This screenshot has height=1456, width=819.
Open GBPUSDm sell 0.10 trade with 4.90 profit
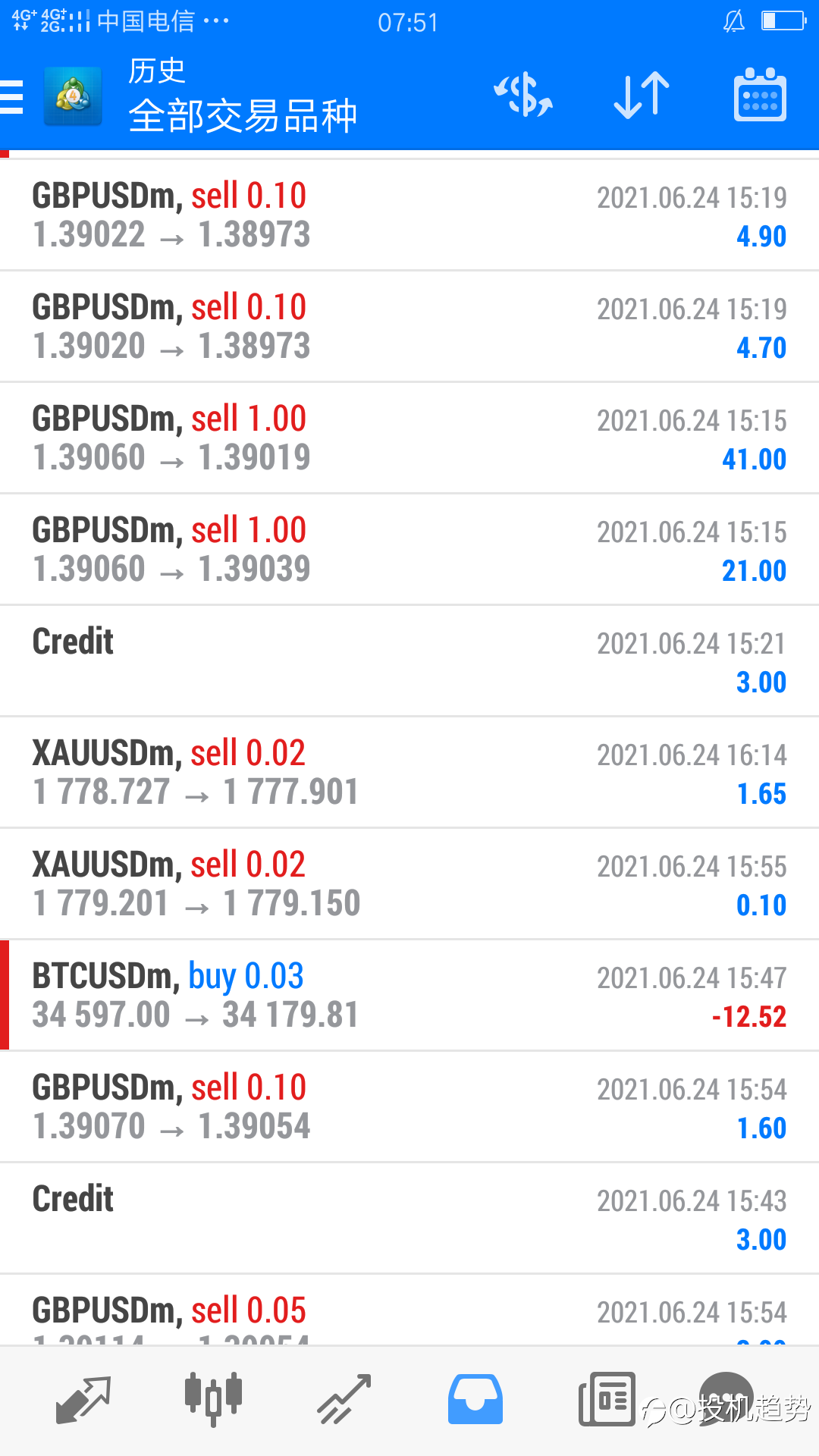tap(409, 215)
